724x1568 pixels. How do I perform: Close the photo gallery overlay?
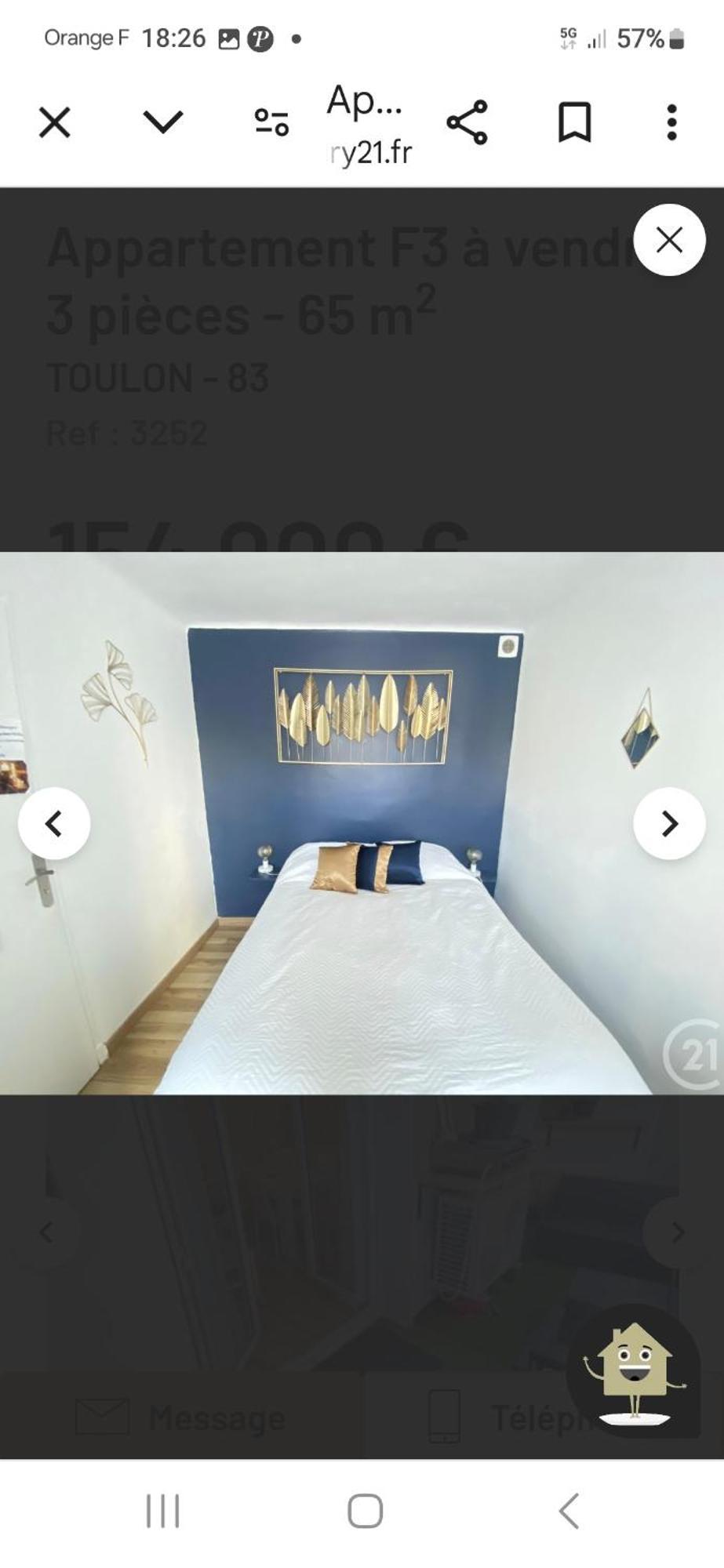pyautogui.click(x=669, y=240)
